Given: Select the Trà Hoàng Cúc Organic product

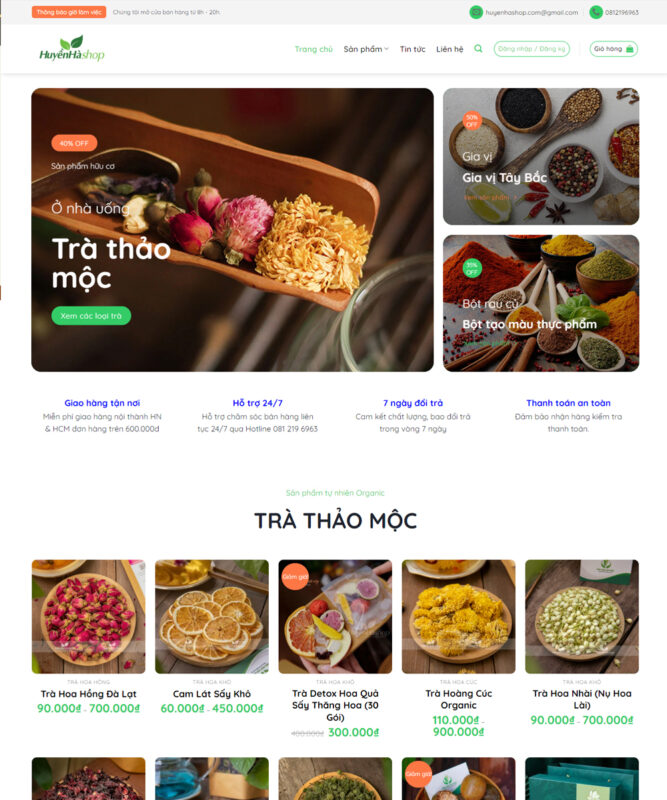Looking at the screenshot, I should point(458,699).
